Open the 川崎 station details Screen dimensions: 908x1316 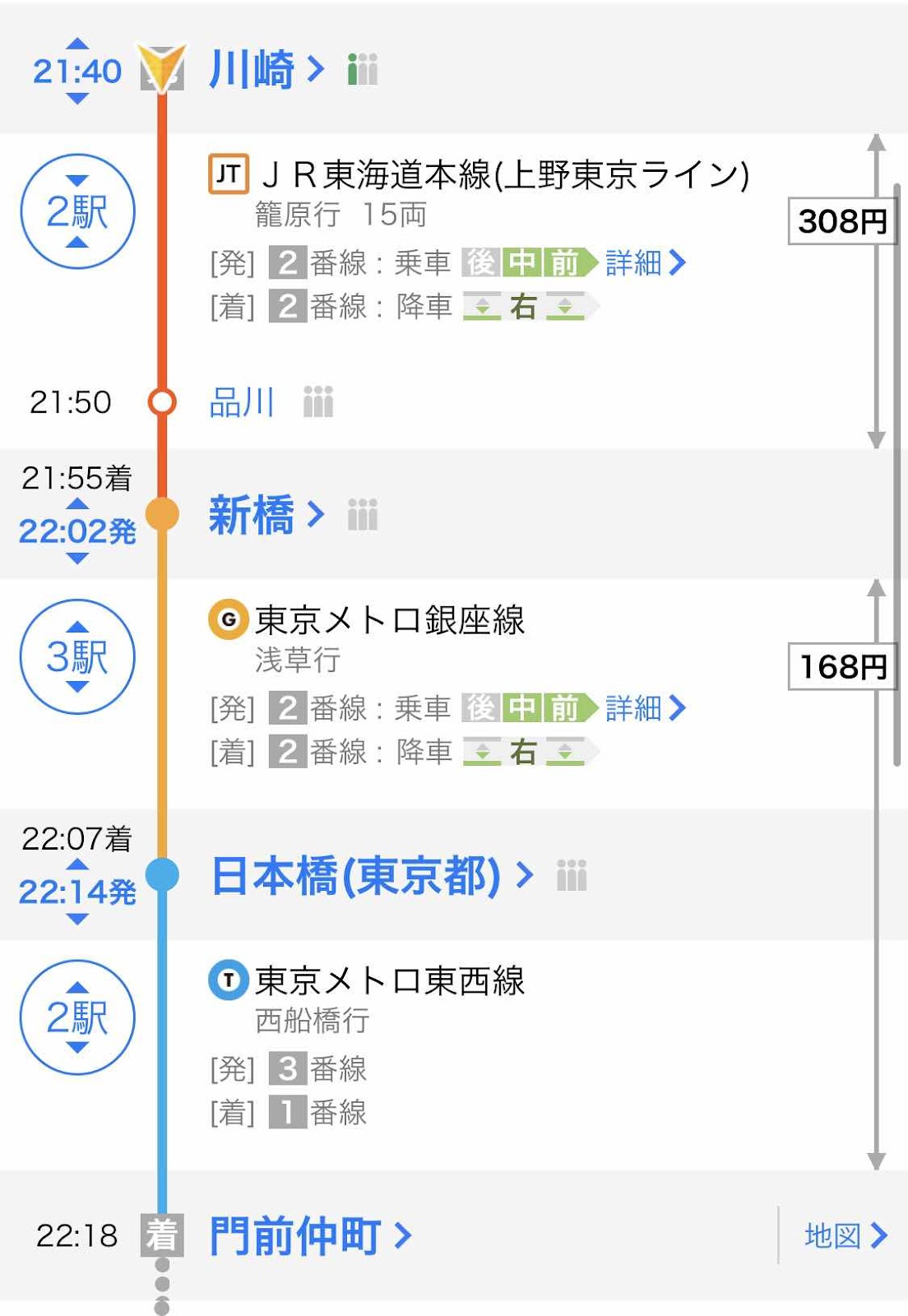click(266, 69)
